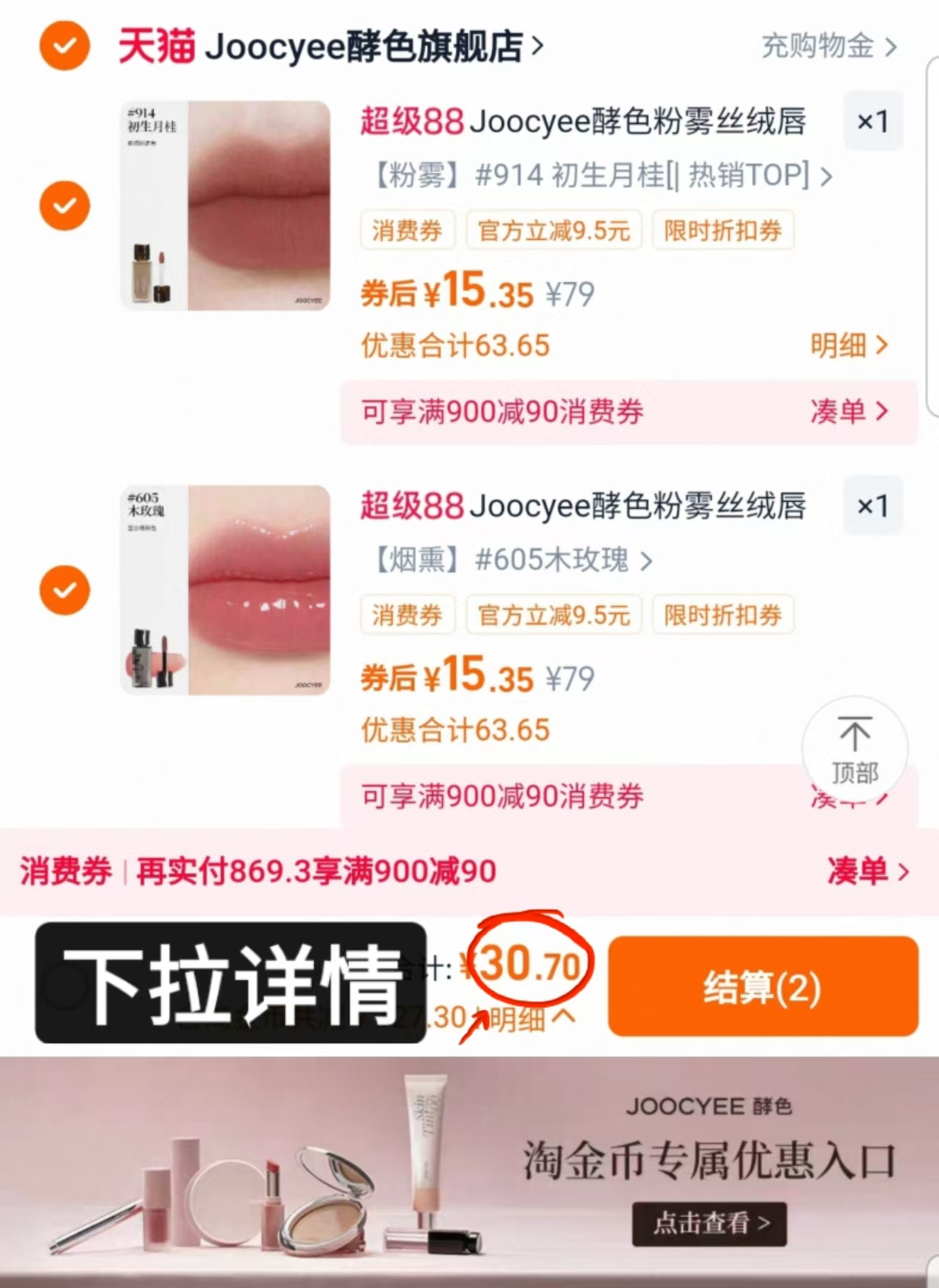Open the #914 初生月桂 product thumbnail
The width and height of the screenshot is (939, 1288).
click(224, 205)
